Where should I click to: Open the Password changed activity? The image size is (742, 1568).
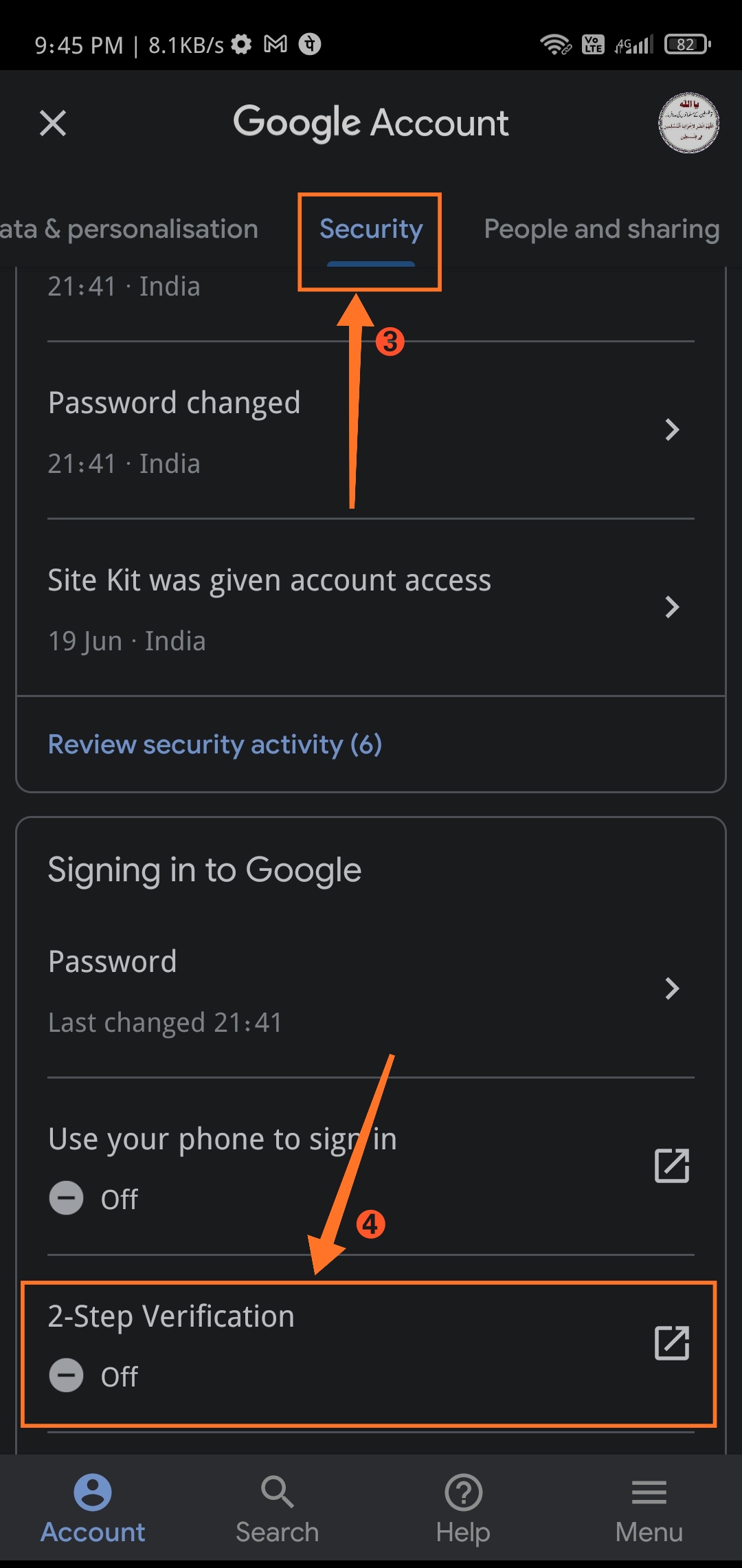point(371,431)
